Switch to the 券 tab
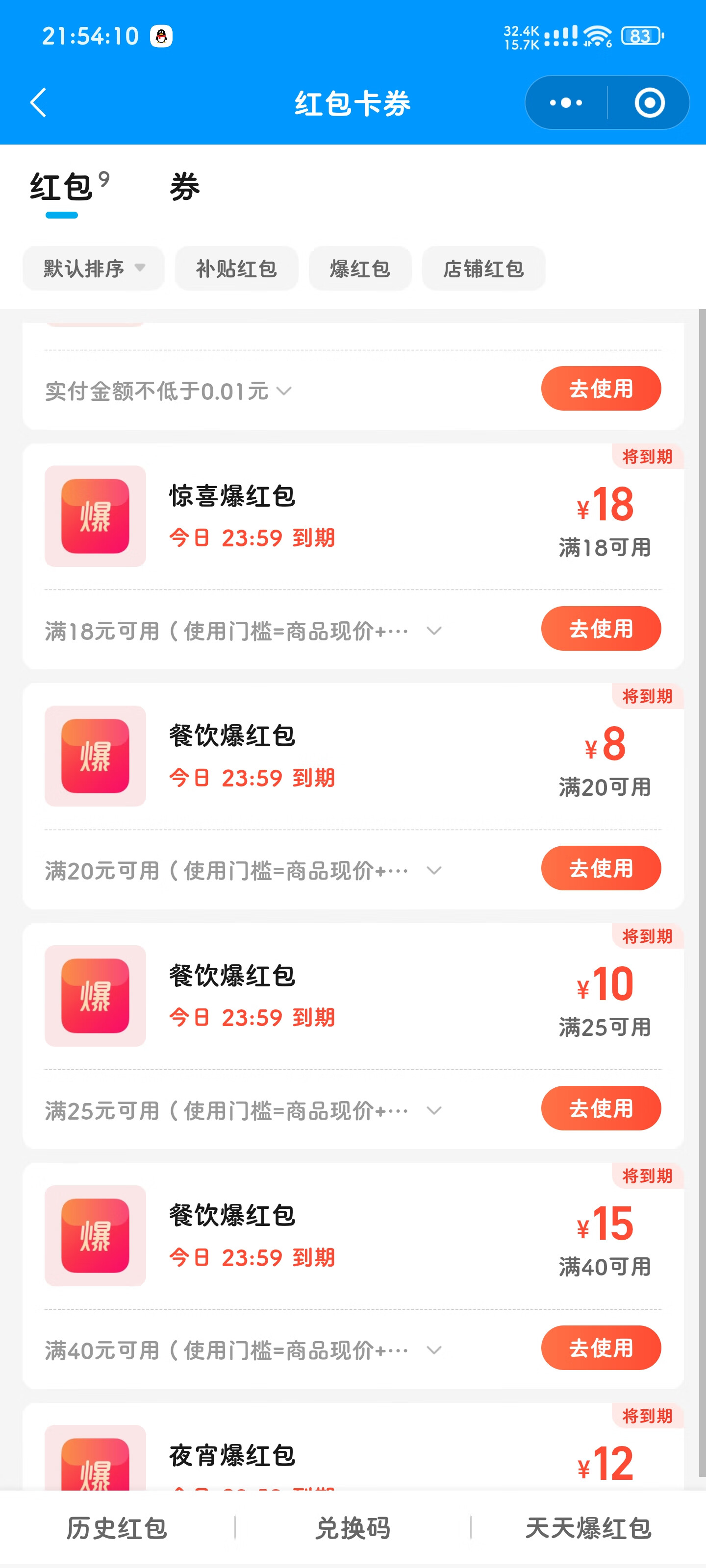The width and height of the screenshot is (706, 1568). (184, 186)
